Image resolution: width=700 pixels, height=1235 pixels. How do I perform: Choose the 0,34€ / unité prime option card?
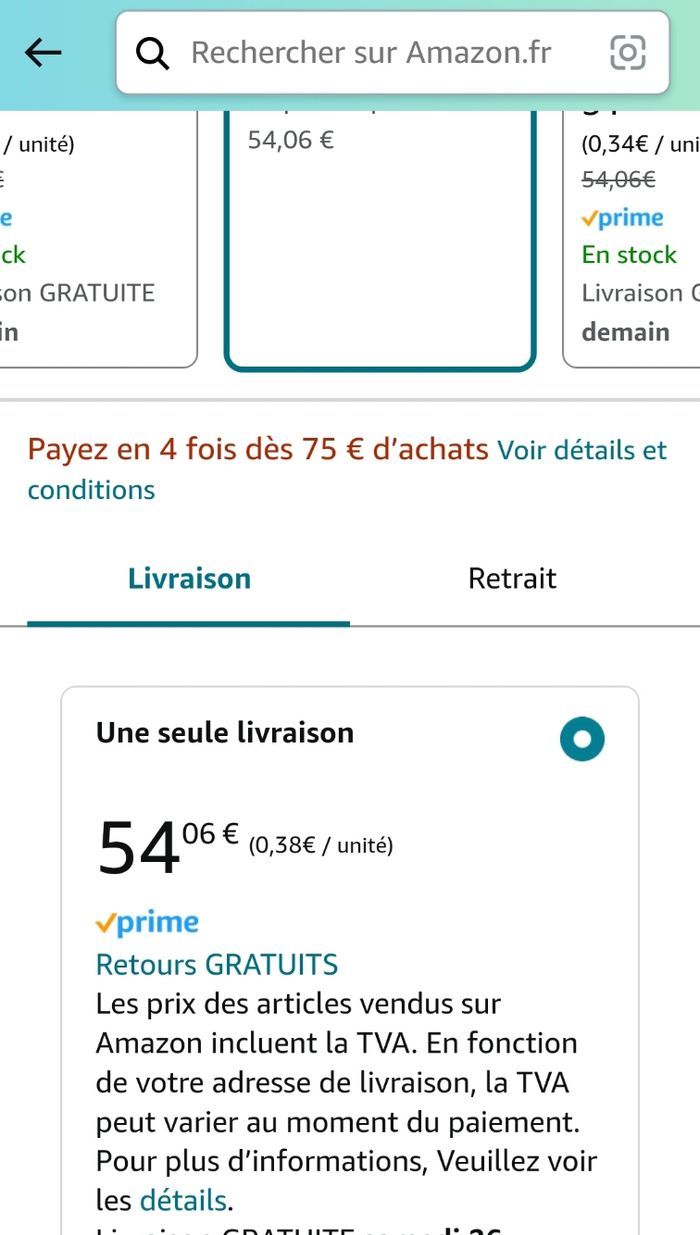pos(635,240)
